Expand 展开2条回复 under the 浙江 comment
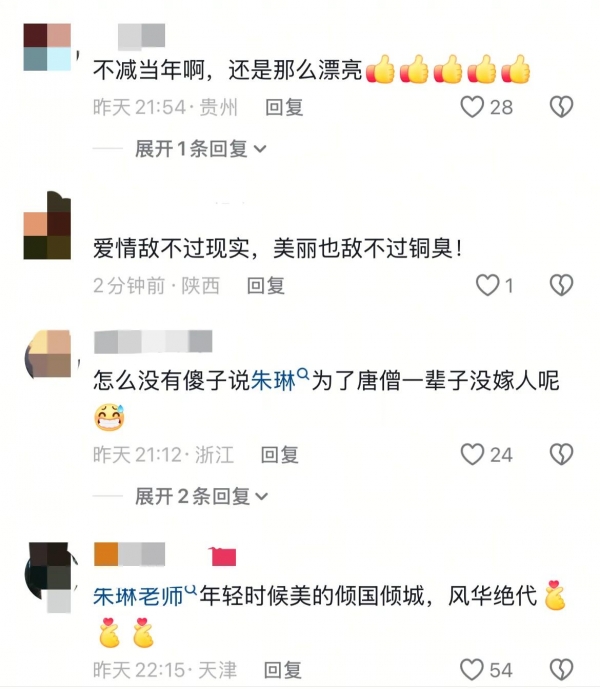600x689 pixels. (x=200, y=496)
